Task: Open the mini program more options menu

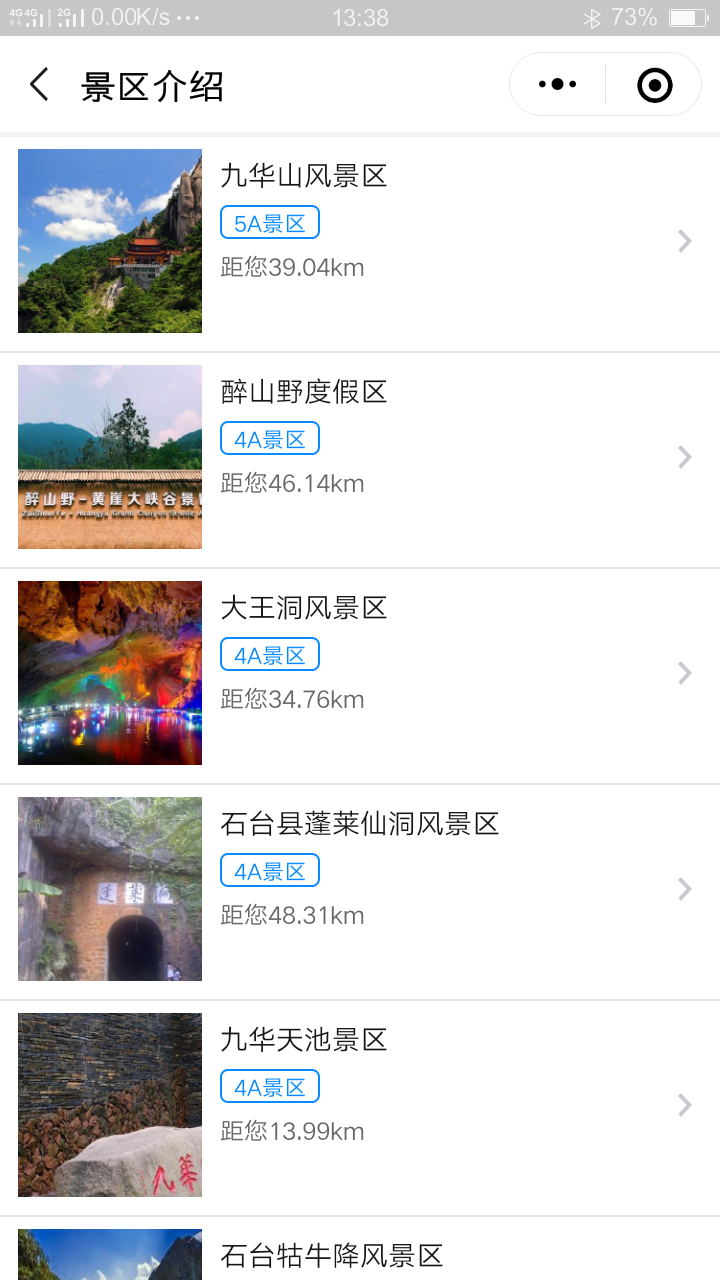Action: 557,85
